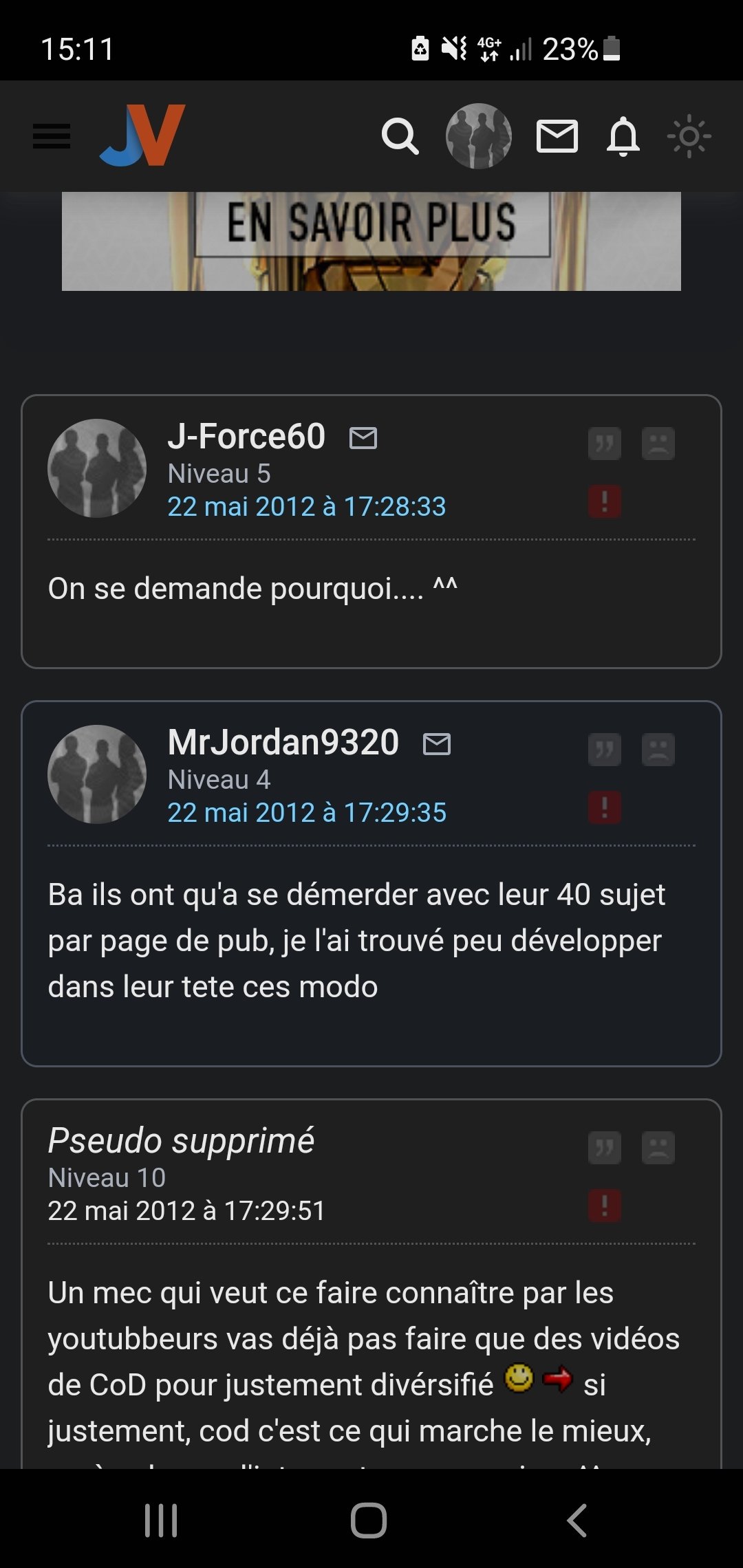Open MrJordan9320's profile
Image resolution: width=743 pixels, height=1568 pixels.
click(x=283, y=742)
